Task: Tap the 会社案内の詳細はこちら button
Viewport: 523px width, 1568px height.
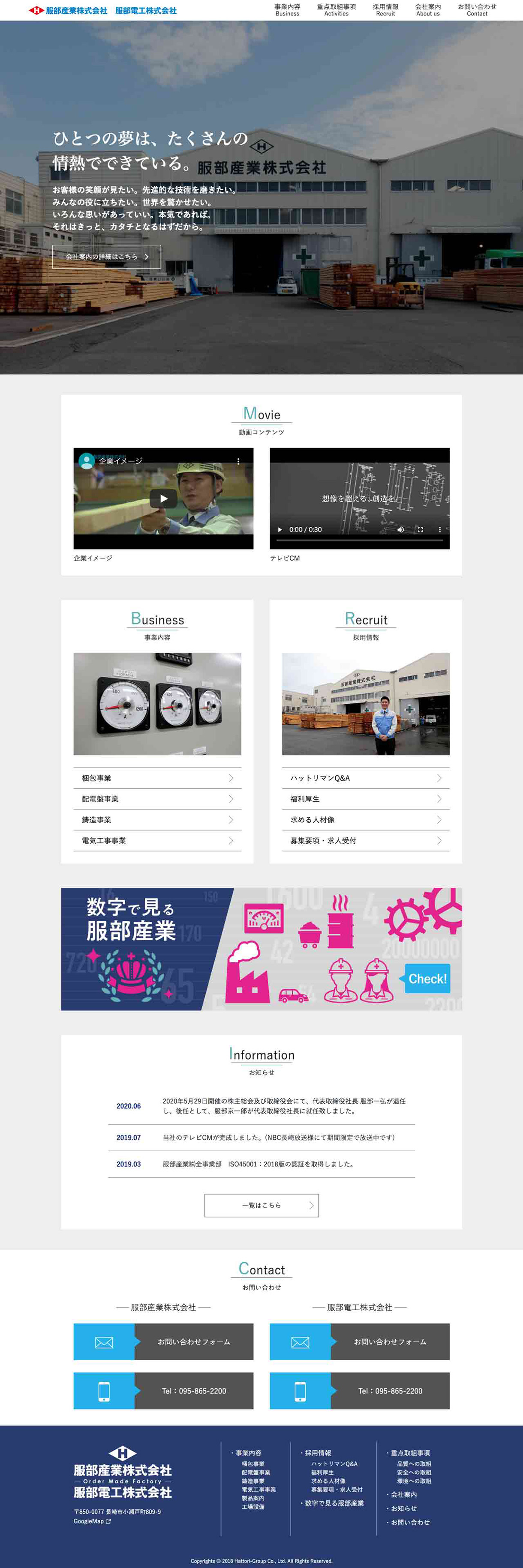Action: point(107,257)
